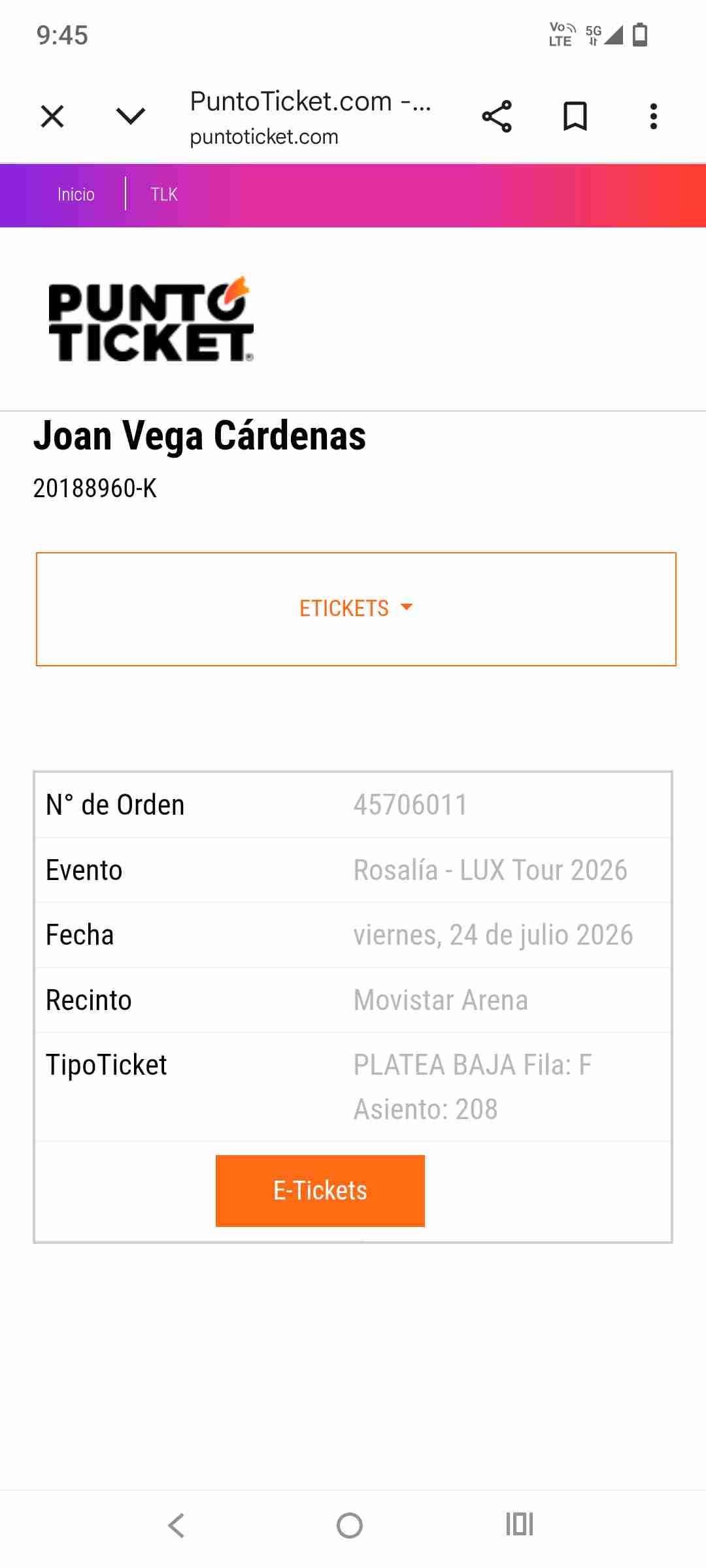Open the browser overflow menu

(653, 117)
